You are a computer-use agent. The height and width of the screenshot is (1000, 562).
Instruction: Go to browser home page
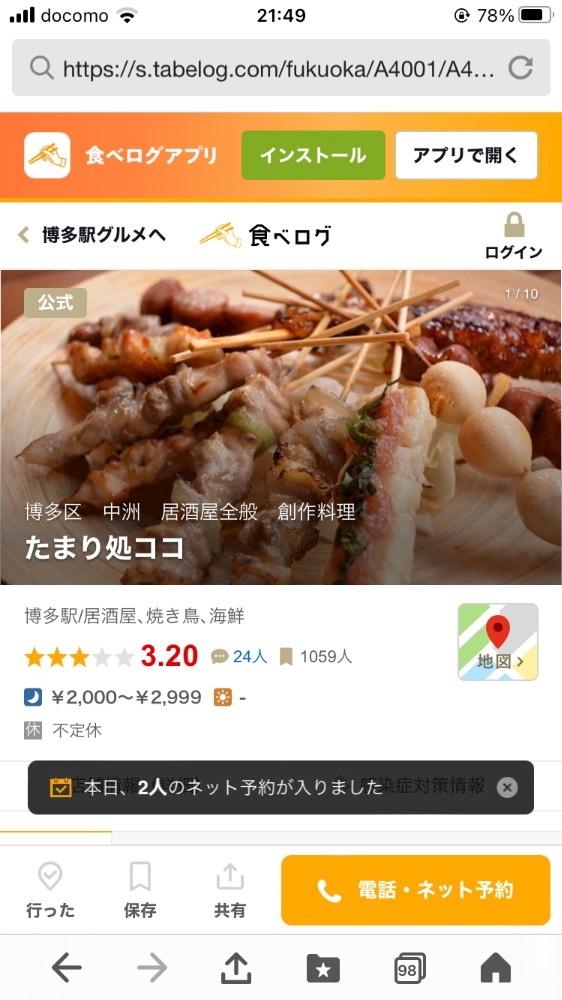tap(496, 969)
